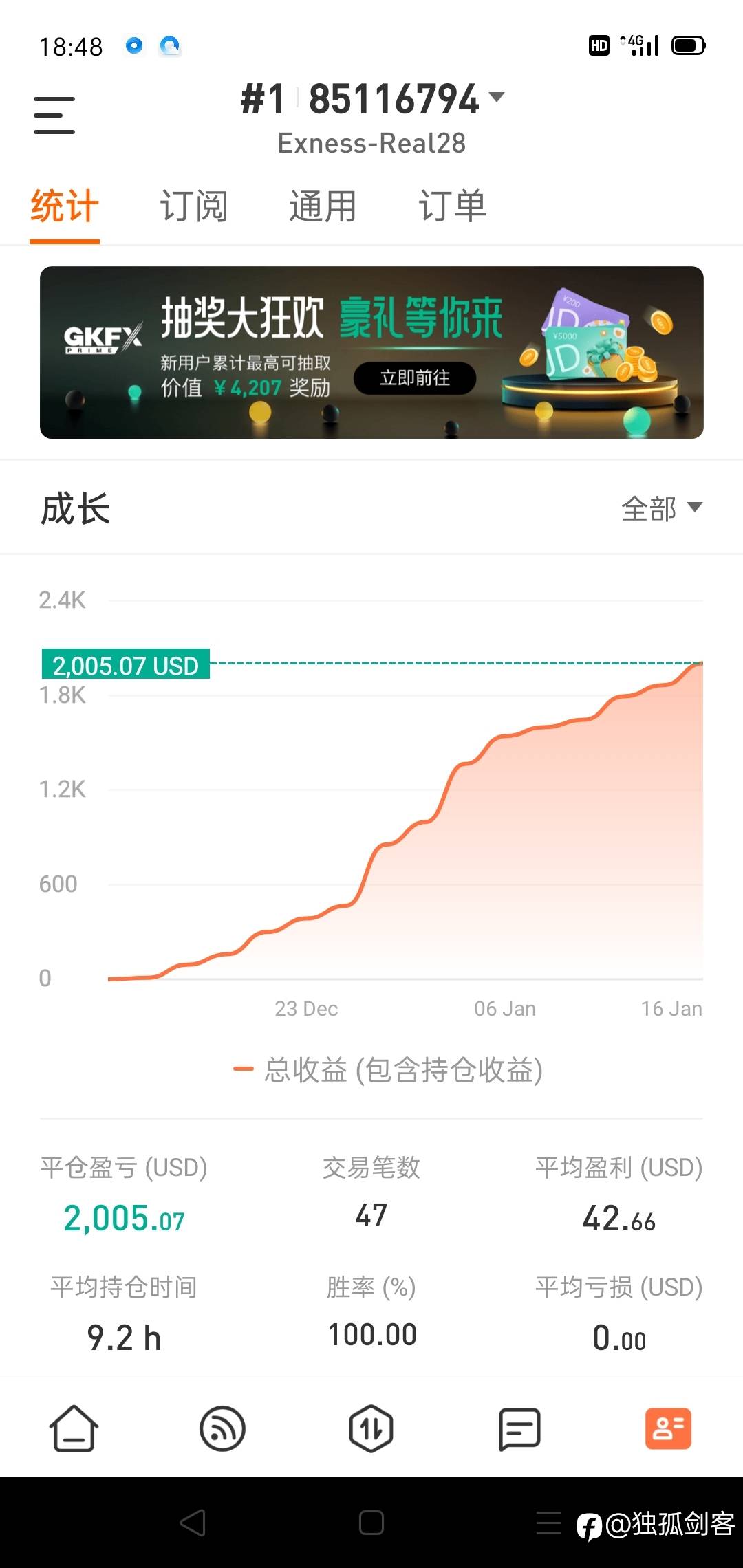The width and height of the screenshot is (743, 1568).
Task: Switch to the 订单 tab
Action: (x=453, y=206)
